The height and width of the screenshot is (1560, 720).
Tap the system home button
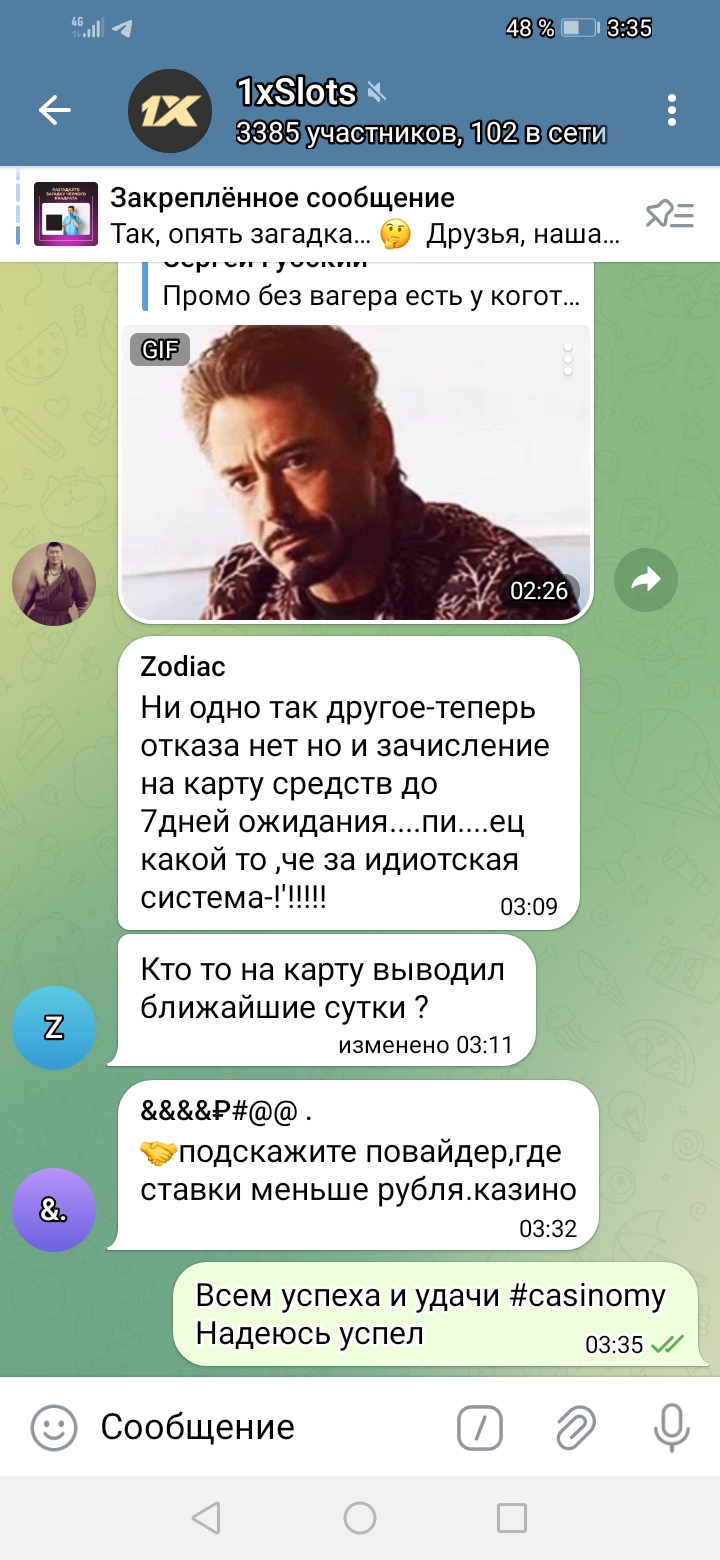(360, 1518)
